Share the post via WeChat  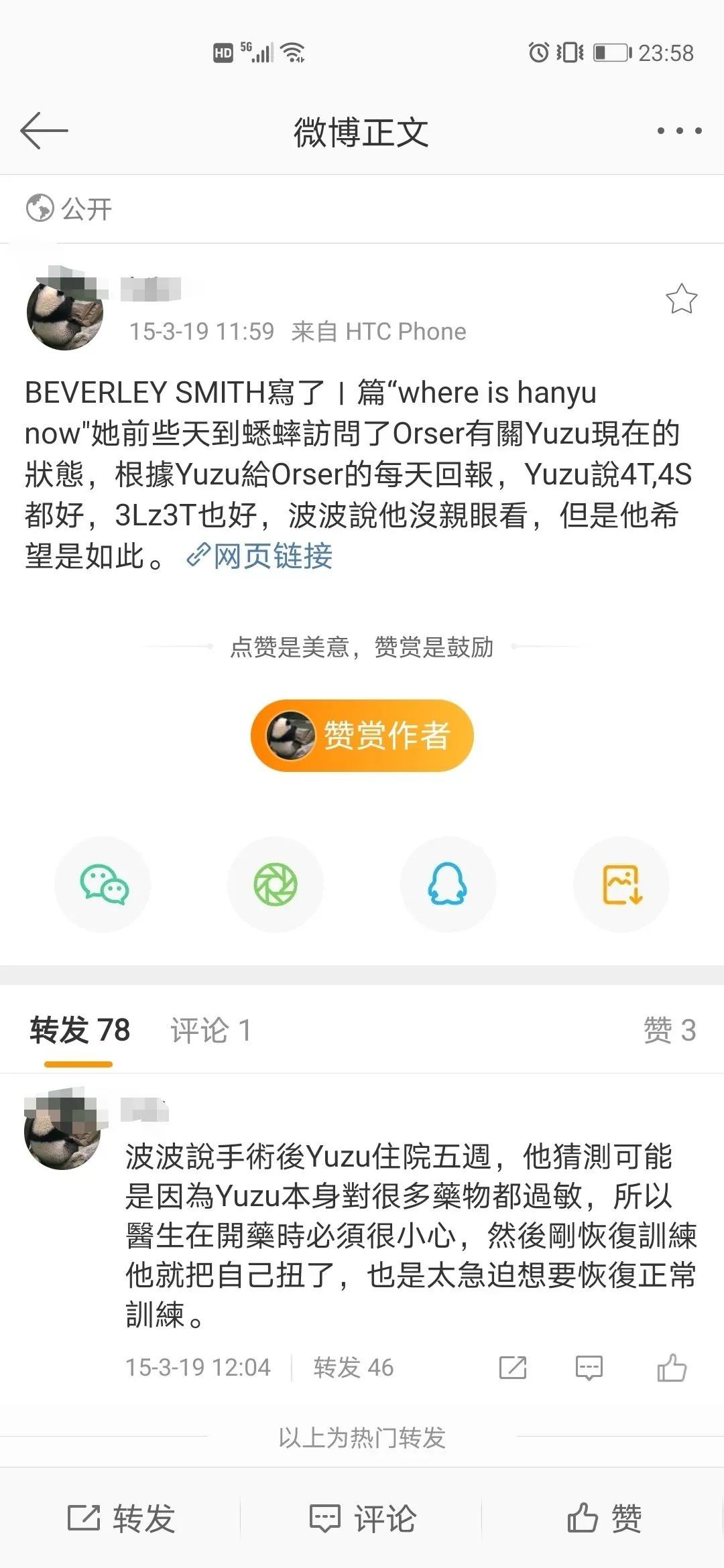(x=102, y=885)
